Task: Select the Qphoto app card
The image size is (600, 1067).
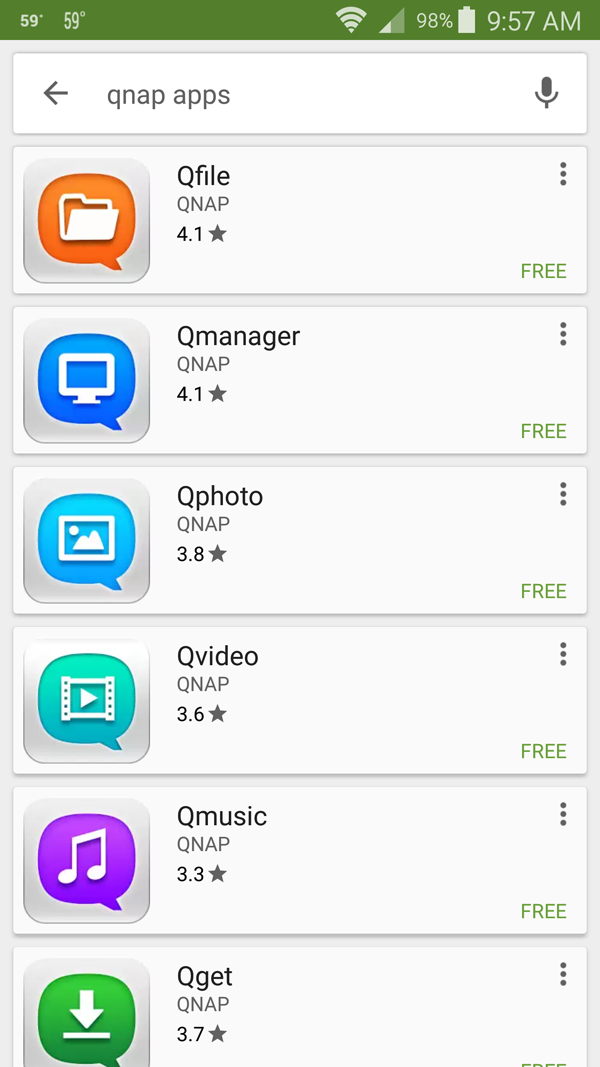Action: (x=300, y=540)
